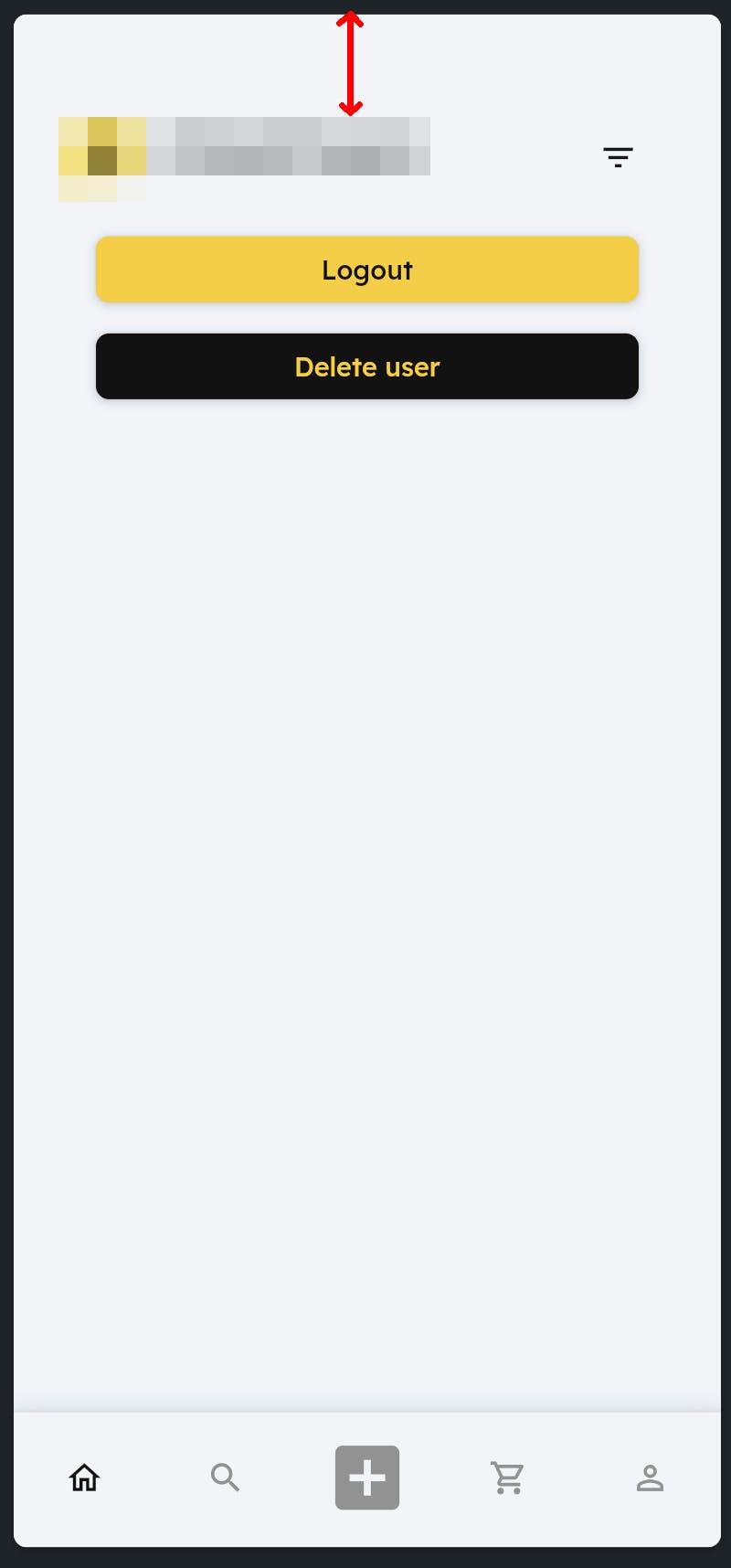Switch to the Profile tab
The height and width of the screenshot is (1568, 731).
[650, 1478]
